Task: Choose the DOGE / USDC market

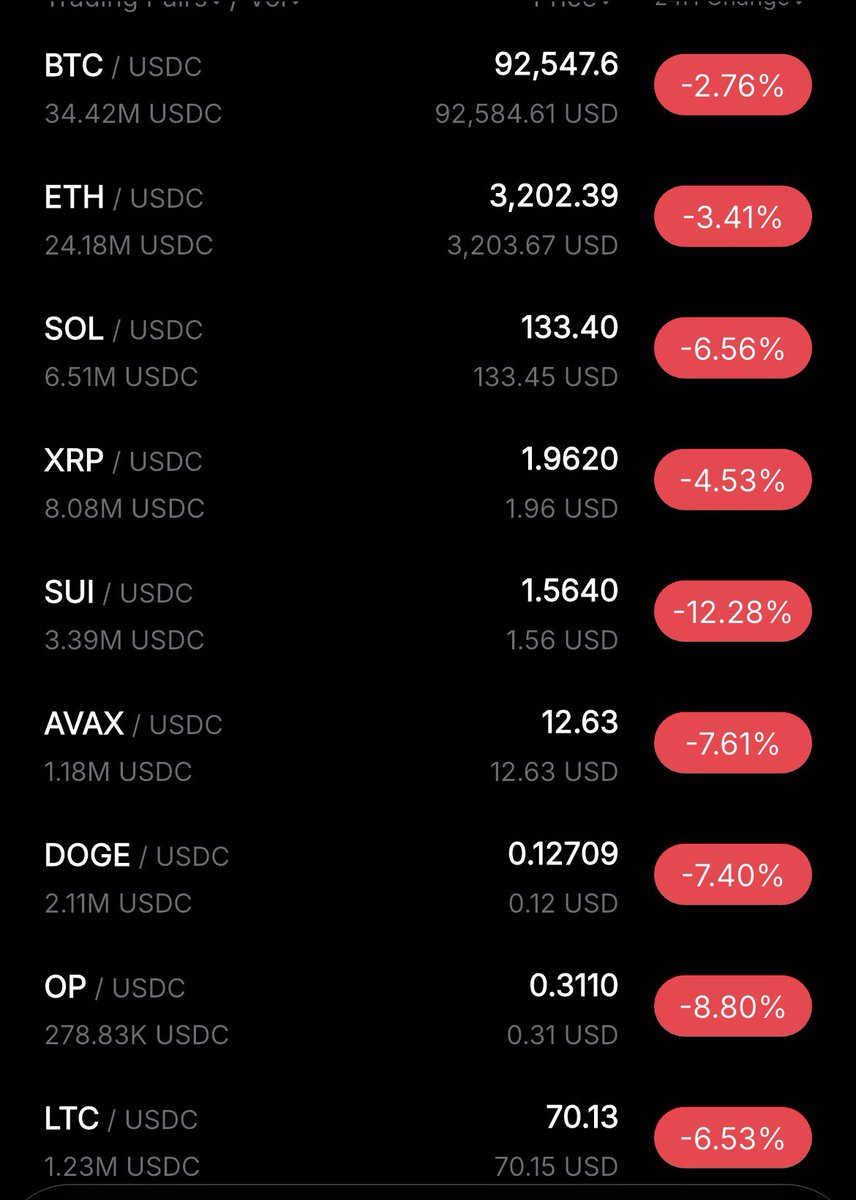Action: click(136, 857)
